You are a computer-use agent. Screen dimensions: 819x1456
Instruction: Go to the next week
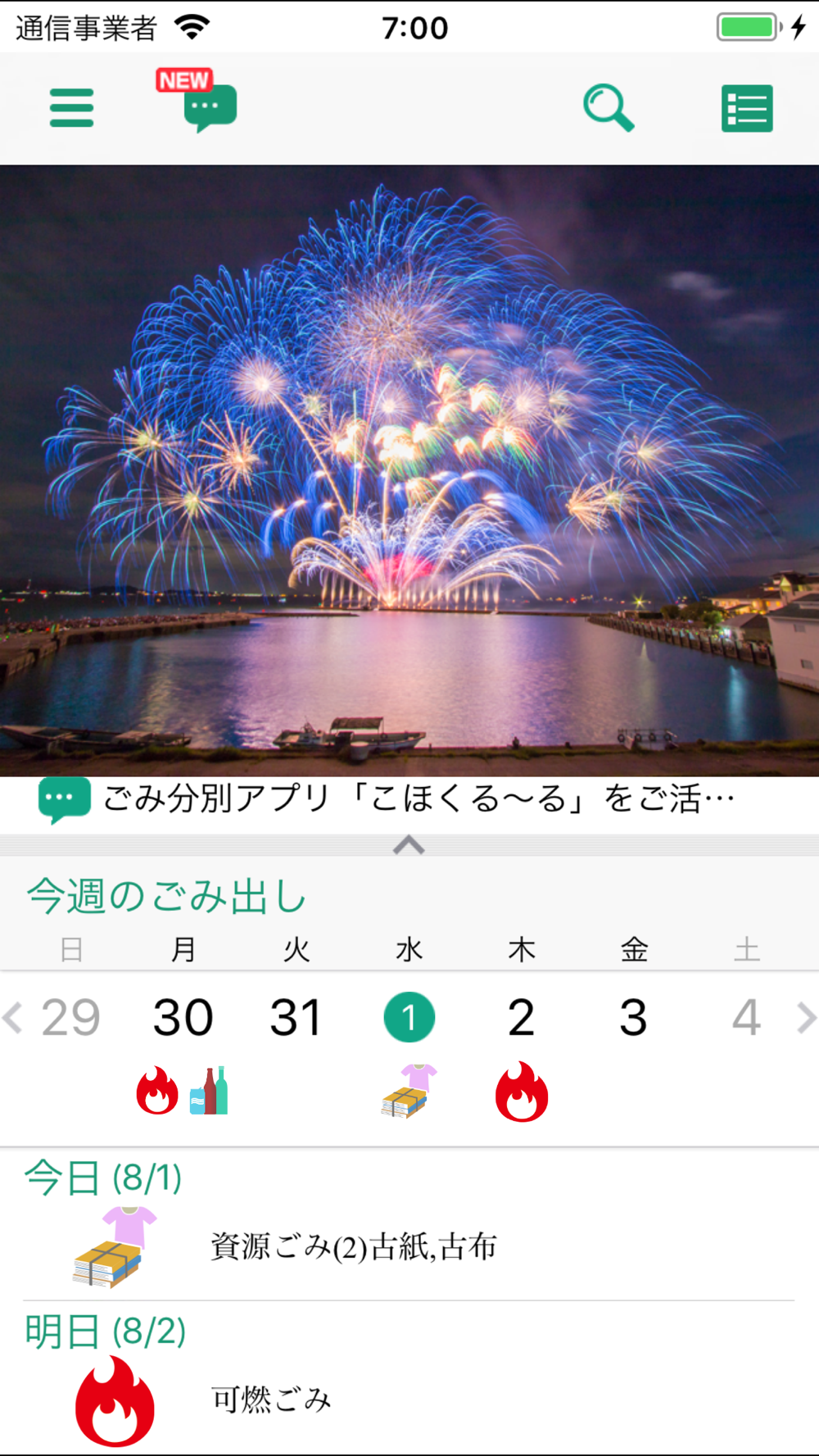click(x=806, y=1018)
